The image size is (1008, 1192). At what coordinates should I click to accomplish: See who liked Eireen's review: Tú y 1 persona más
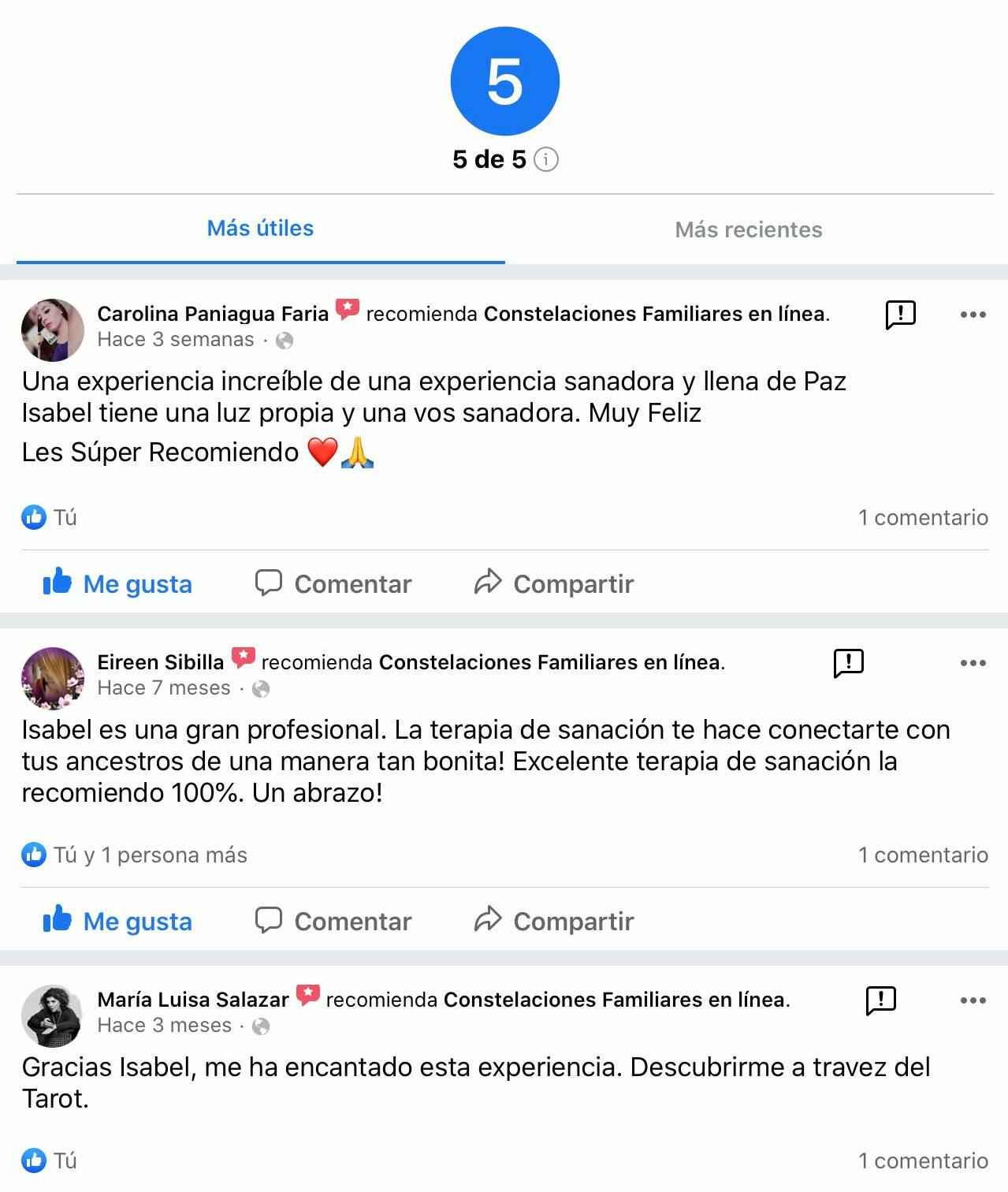(150, 855)
